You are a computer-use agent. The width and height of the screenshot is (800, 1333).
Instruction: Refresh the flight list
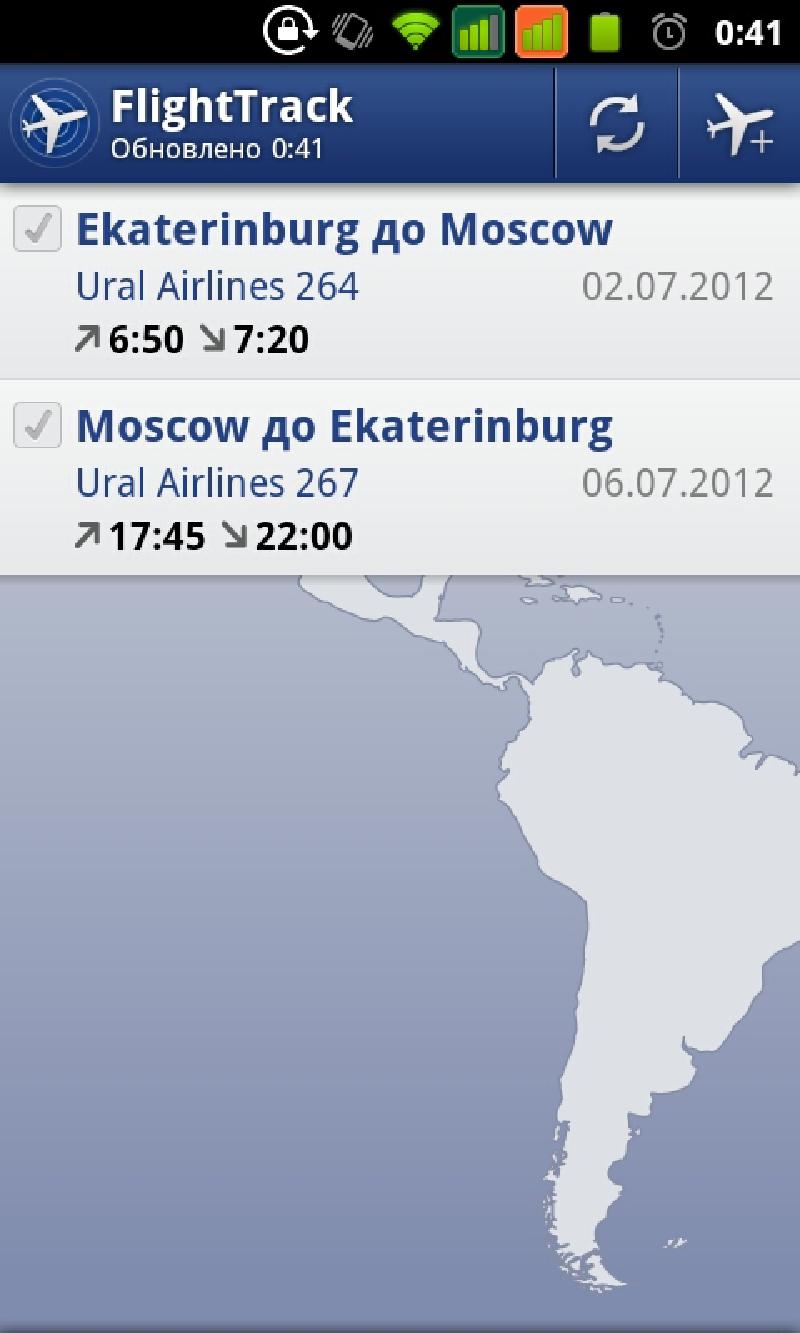[x=616, y=125]
